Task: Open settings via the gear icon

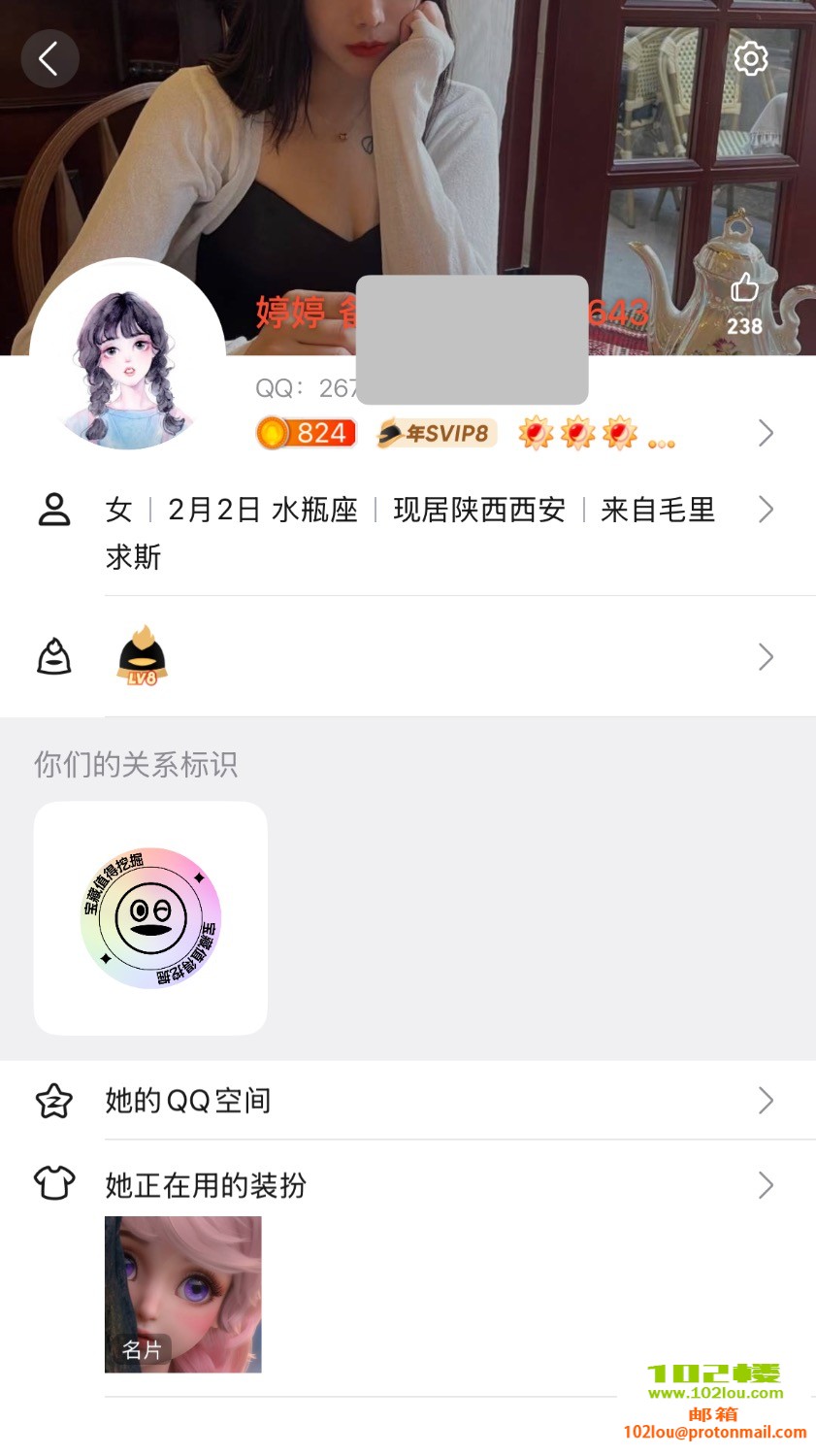Action: click(x=750, y=59)
